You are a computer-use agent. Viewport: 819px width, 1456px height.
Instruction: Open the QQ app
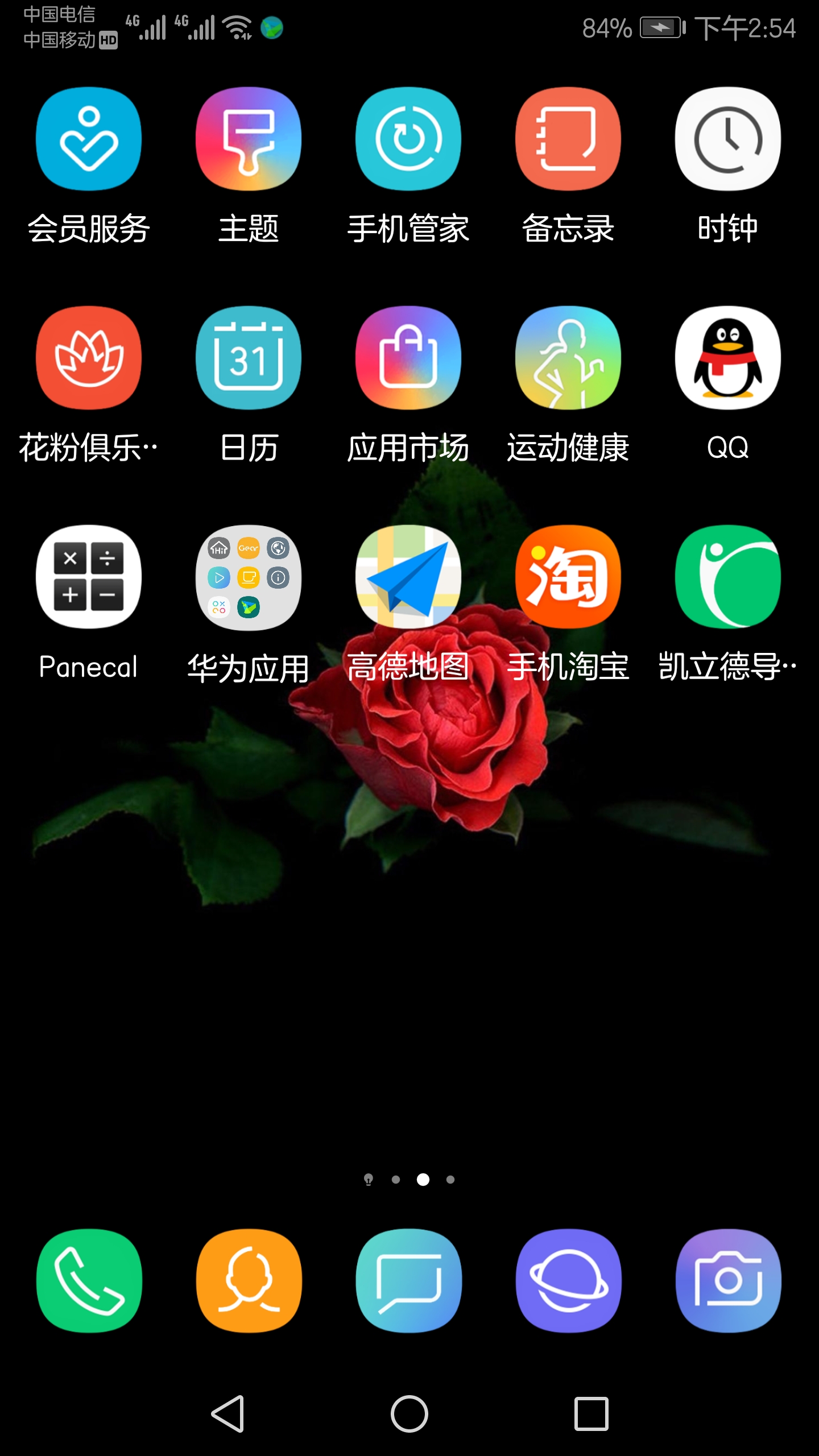coord(728,358)
